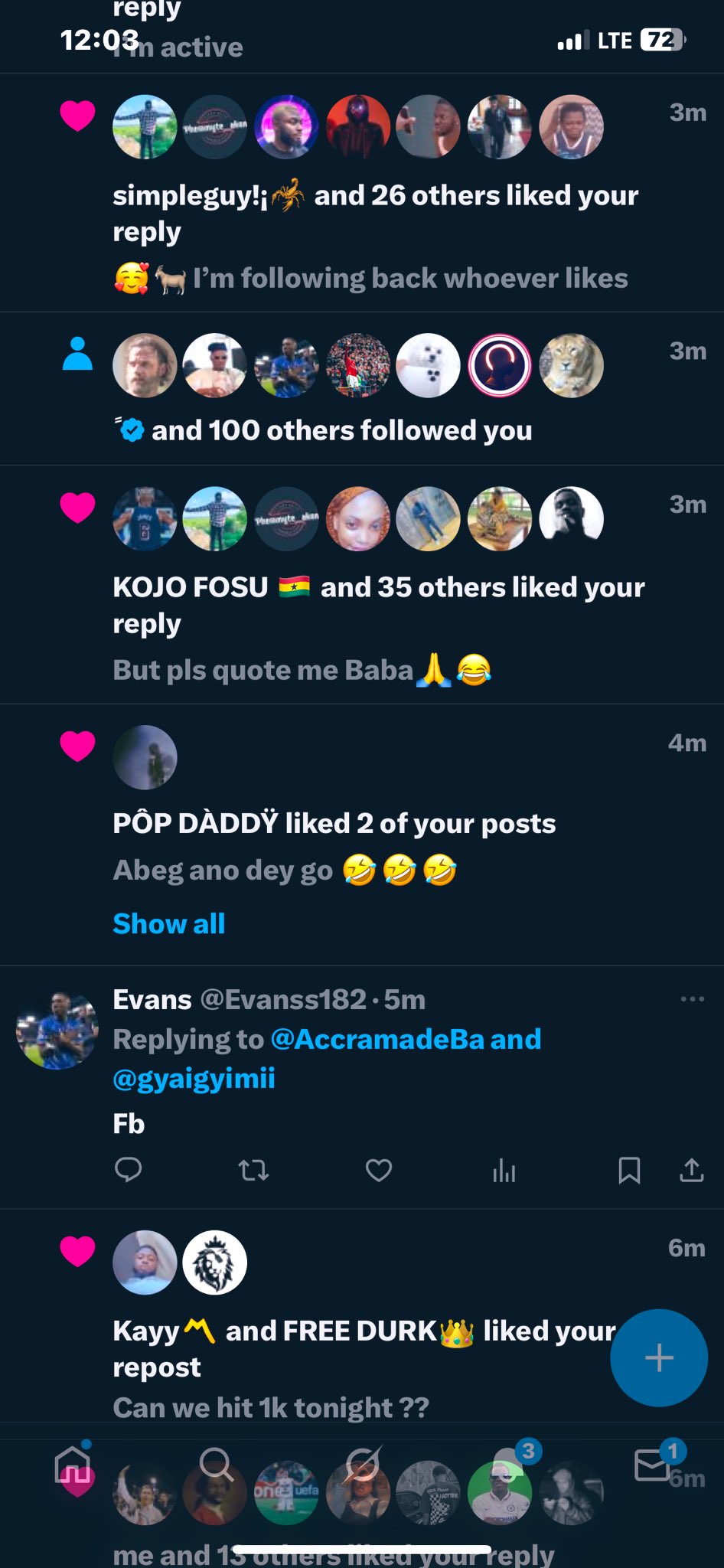Go to Home tab
The width and height of the screenshot is (724, 1568).
tap(73, 1465)
